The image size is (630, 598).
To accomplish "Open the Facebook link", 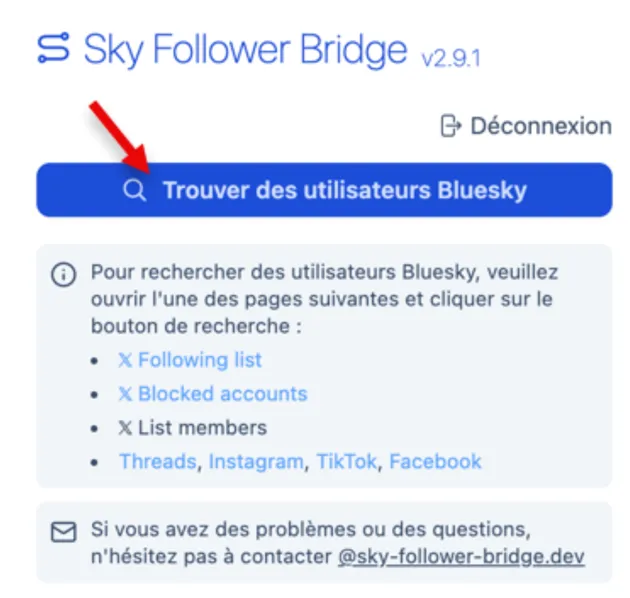I will (x=435, y=461).
